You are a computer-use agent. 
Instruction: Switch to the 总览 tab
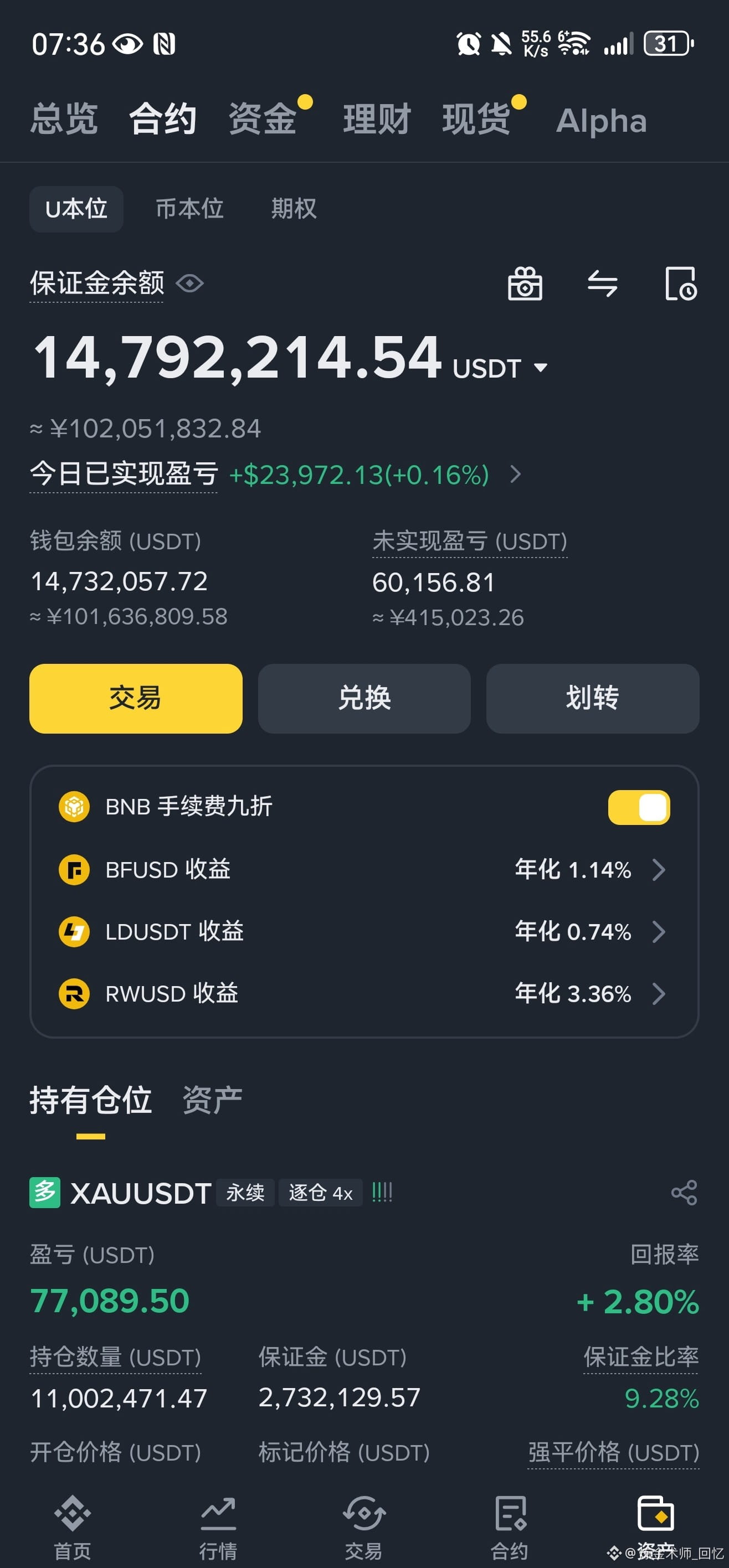(64, 118)
